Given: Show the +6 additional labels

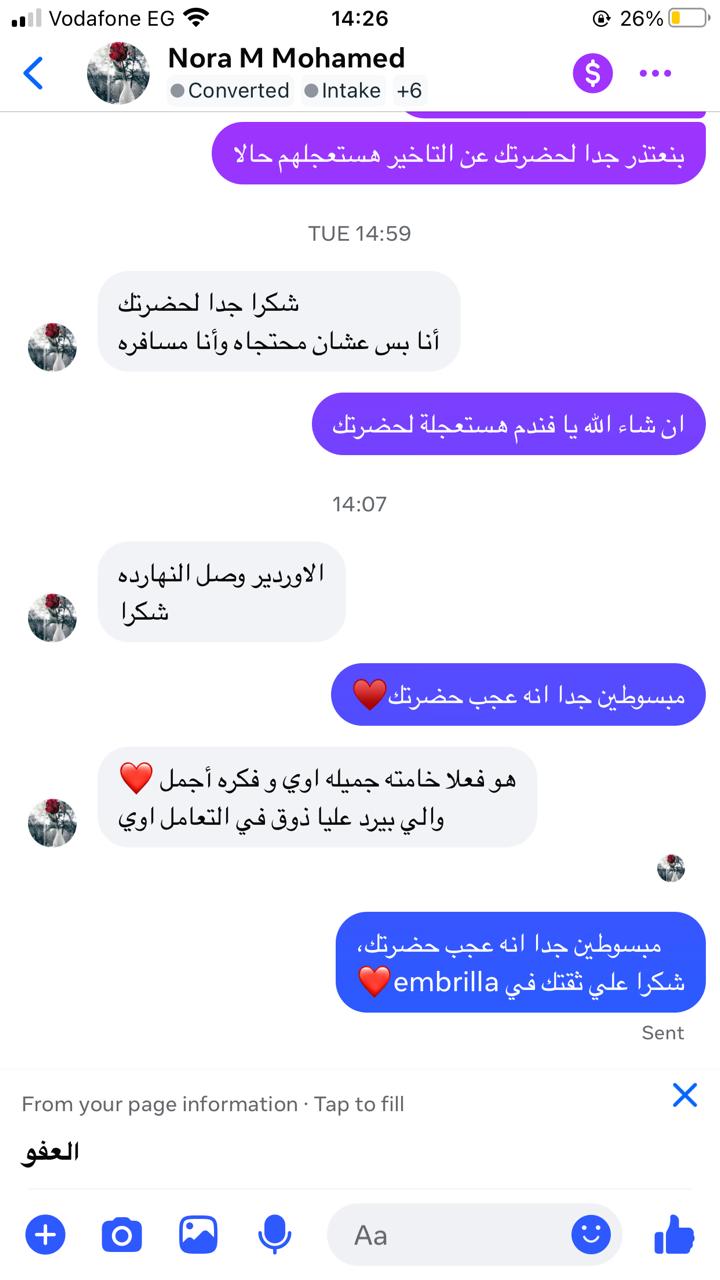Looking at the screenshot, I should tap(409, 91).
